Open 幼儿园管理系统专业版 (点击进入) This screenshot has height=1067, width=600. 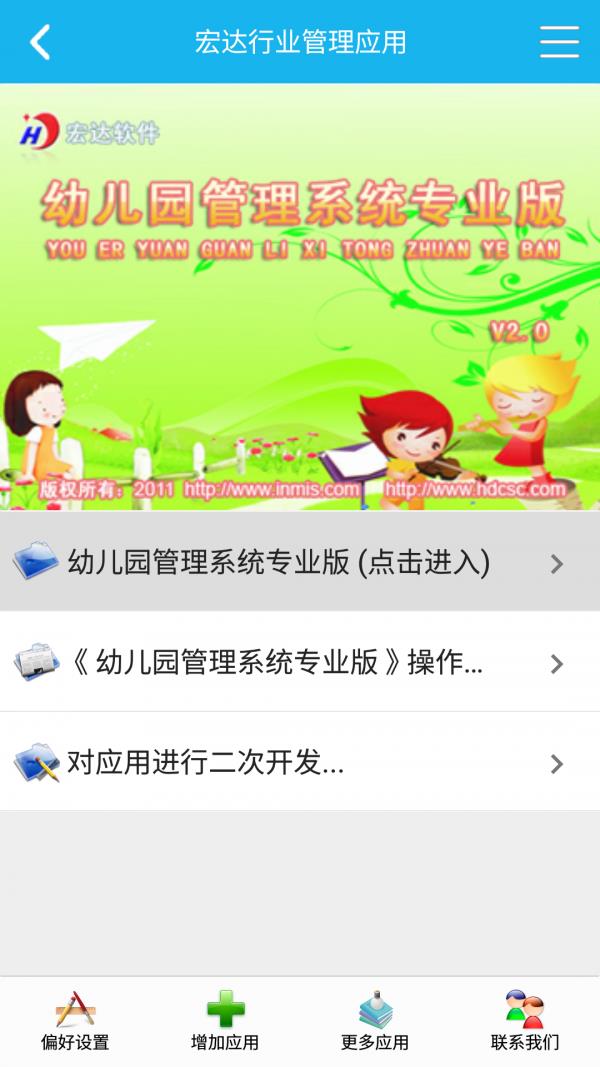click(300, 563)
